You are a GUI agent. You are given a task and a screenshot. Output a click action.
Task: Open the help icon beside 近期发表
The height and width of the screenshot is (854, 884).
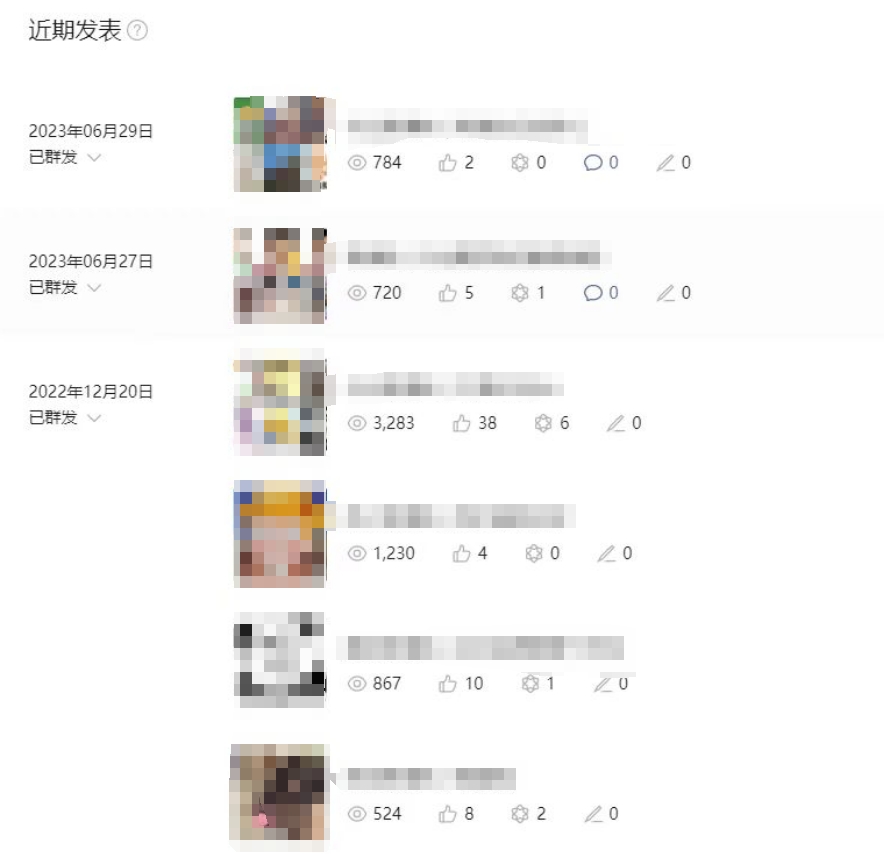(138, 32)
